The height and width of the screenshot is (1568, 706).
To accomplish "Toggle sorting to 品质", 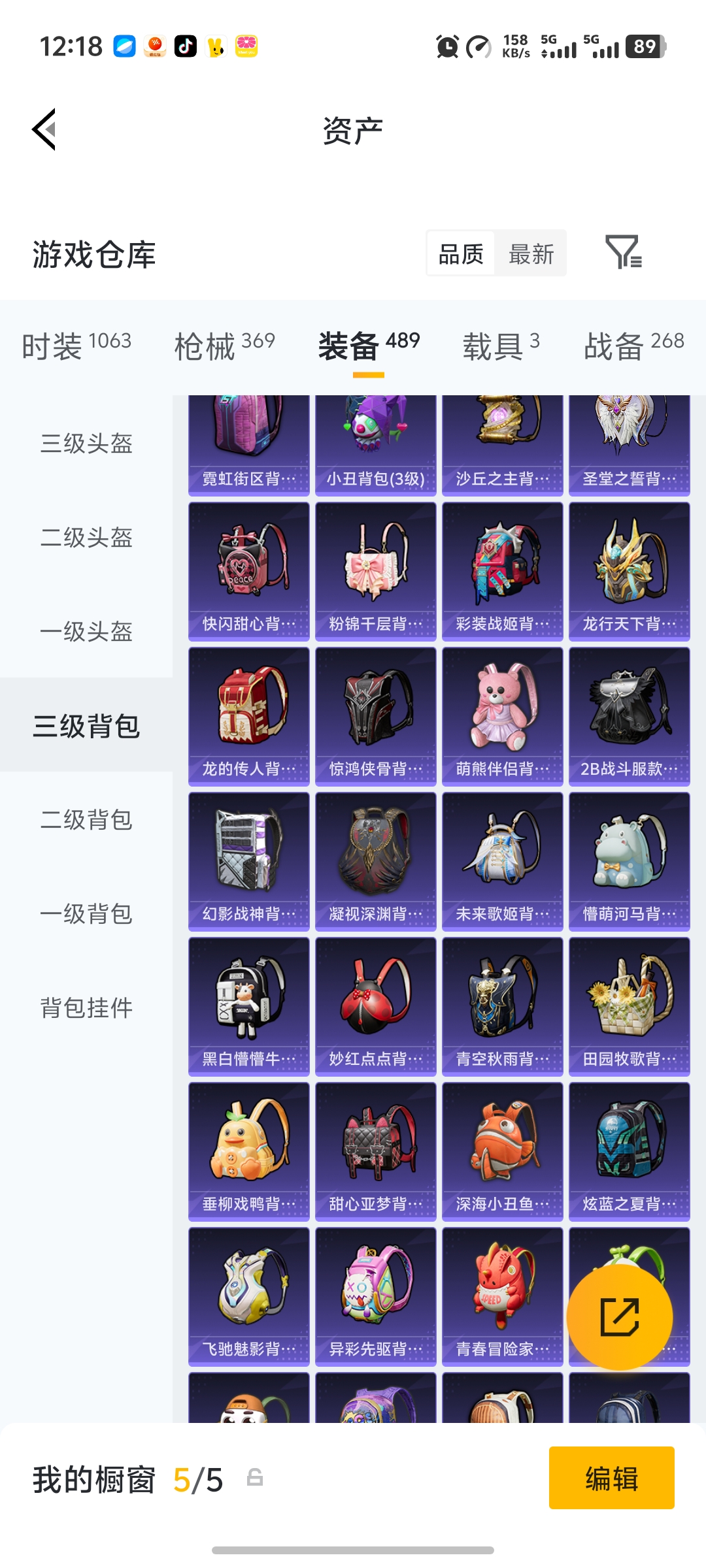I will [x=461, y=253].
